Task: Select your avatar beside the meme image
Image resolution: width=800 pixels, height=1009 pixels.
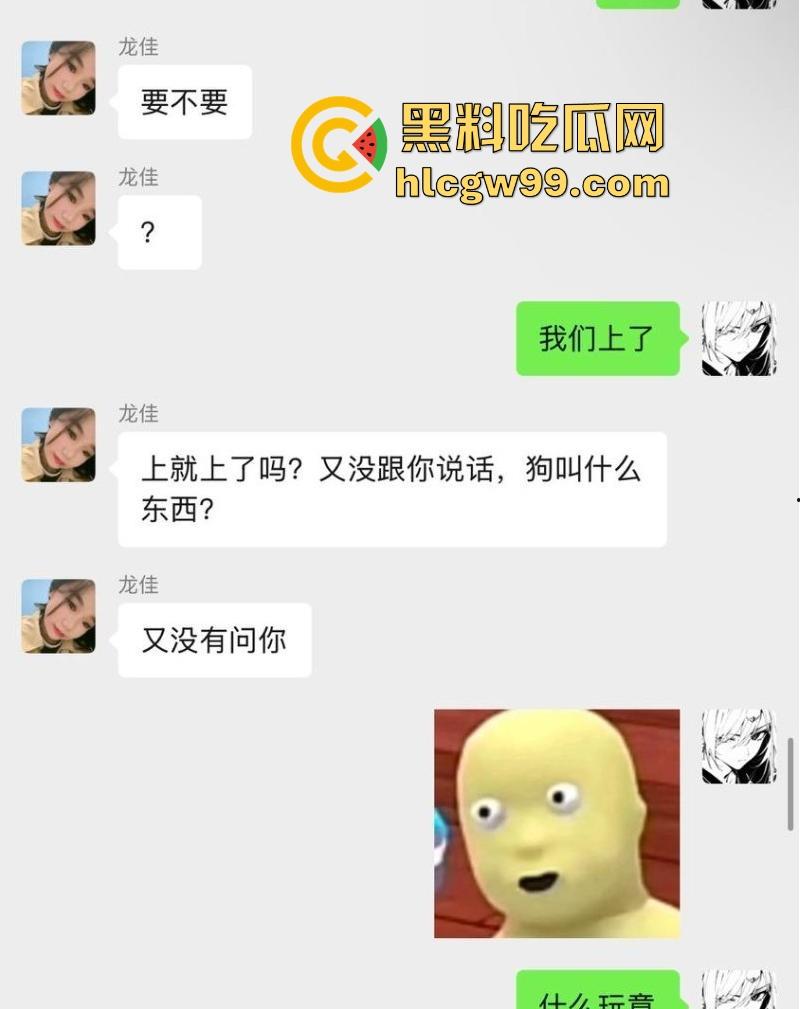Action: 738,746
